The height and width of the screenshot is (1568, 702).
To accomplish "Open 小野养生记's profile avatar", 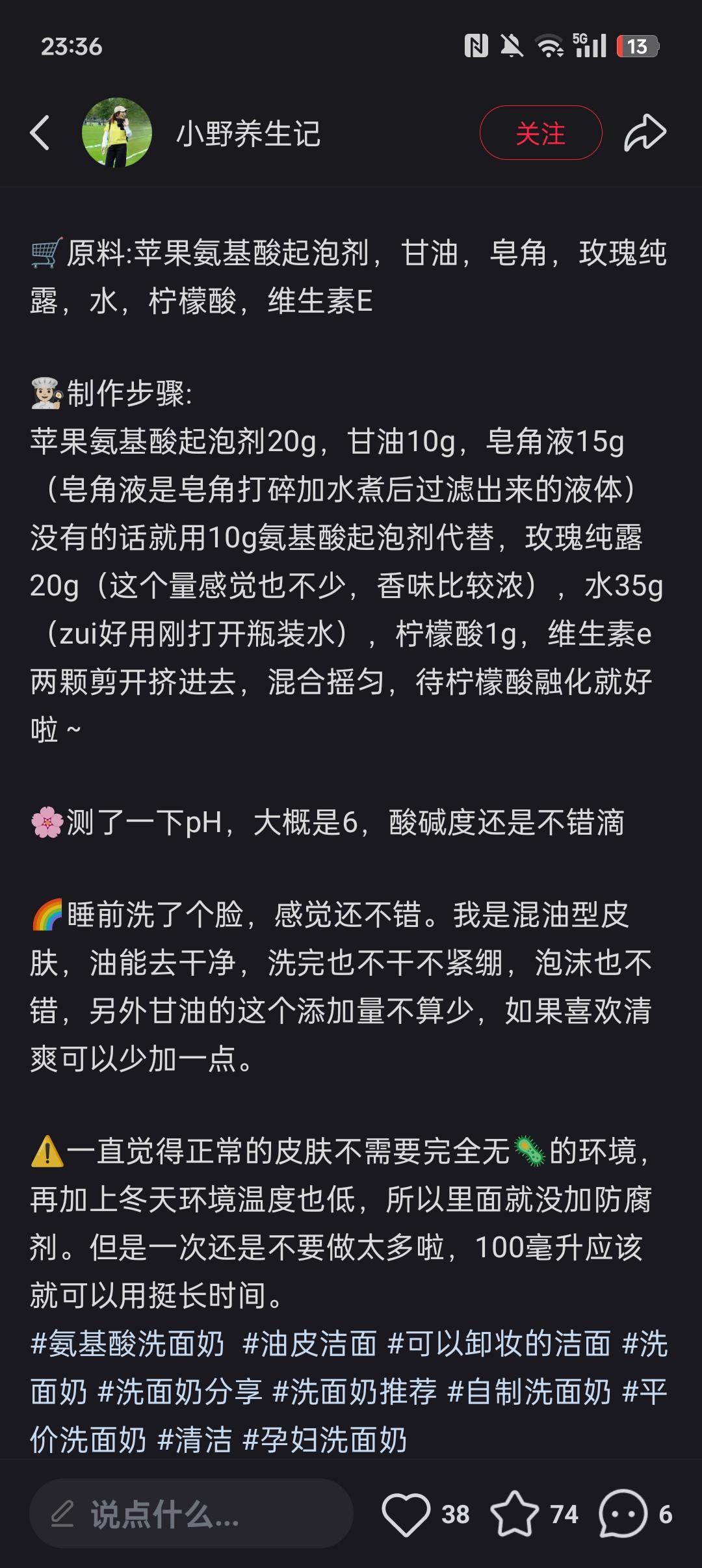I will [117, 133].
